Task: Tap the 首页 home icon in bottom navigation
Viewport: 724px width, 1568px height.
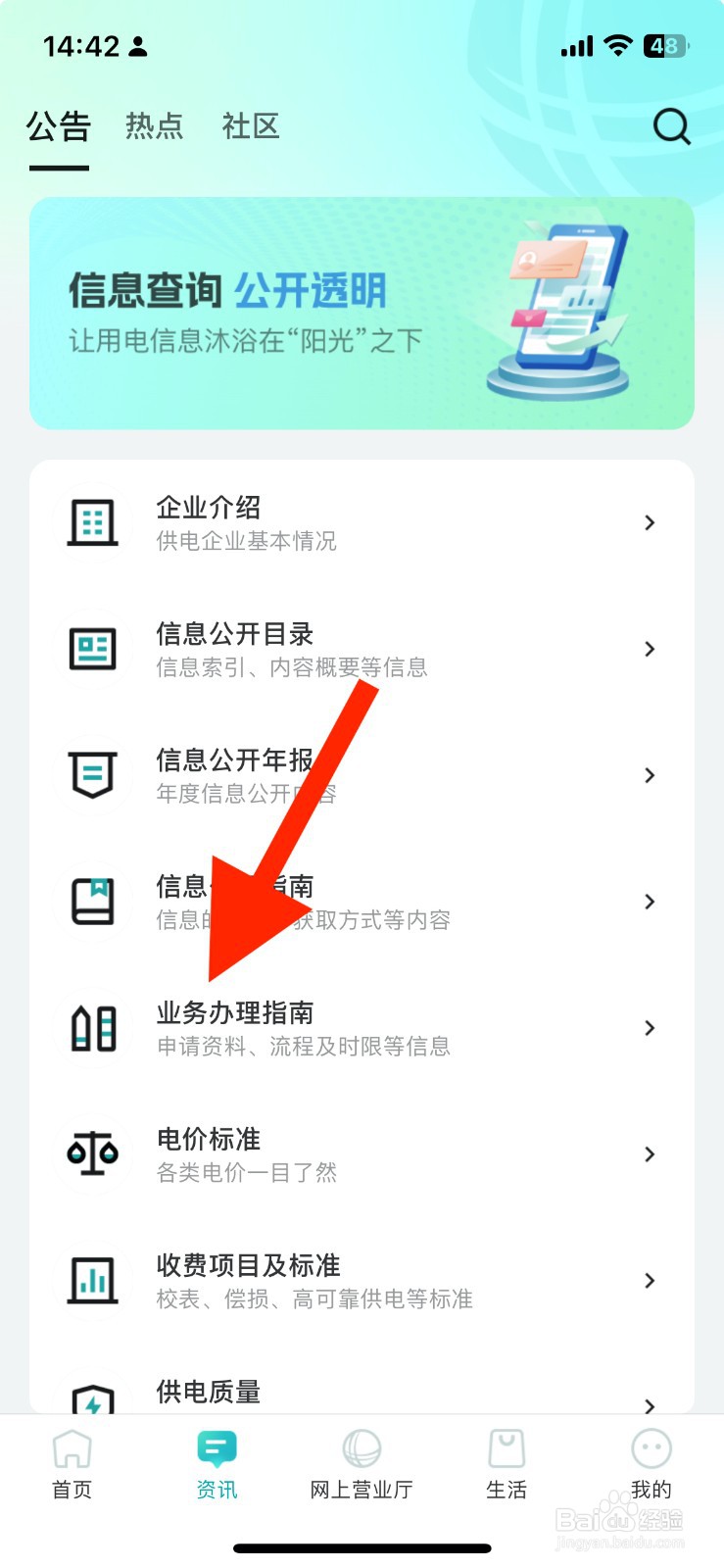Action: [x=71, y=1447]
